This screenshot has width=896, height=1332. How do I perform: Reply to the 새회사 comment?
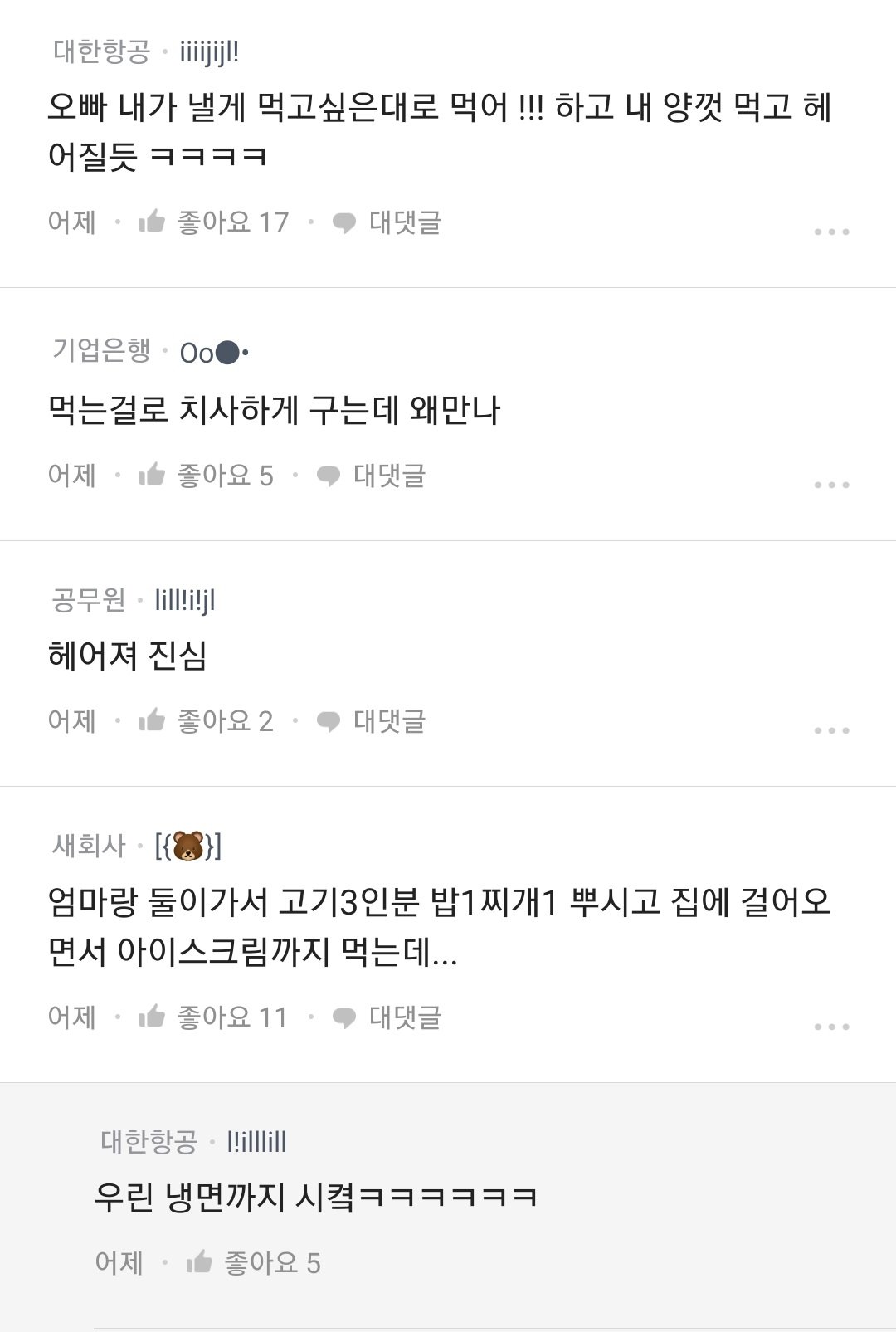click(387, 1017)
